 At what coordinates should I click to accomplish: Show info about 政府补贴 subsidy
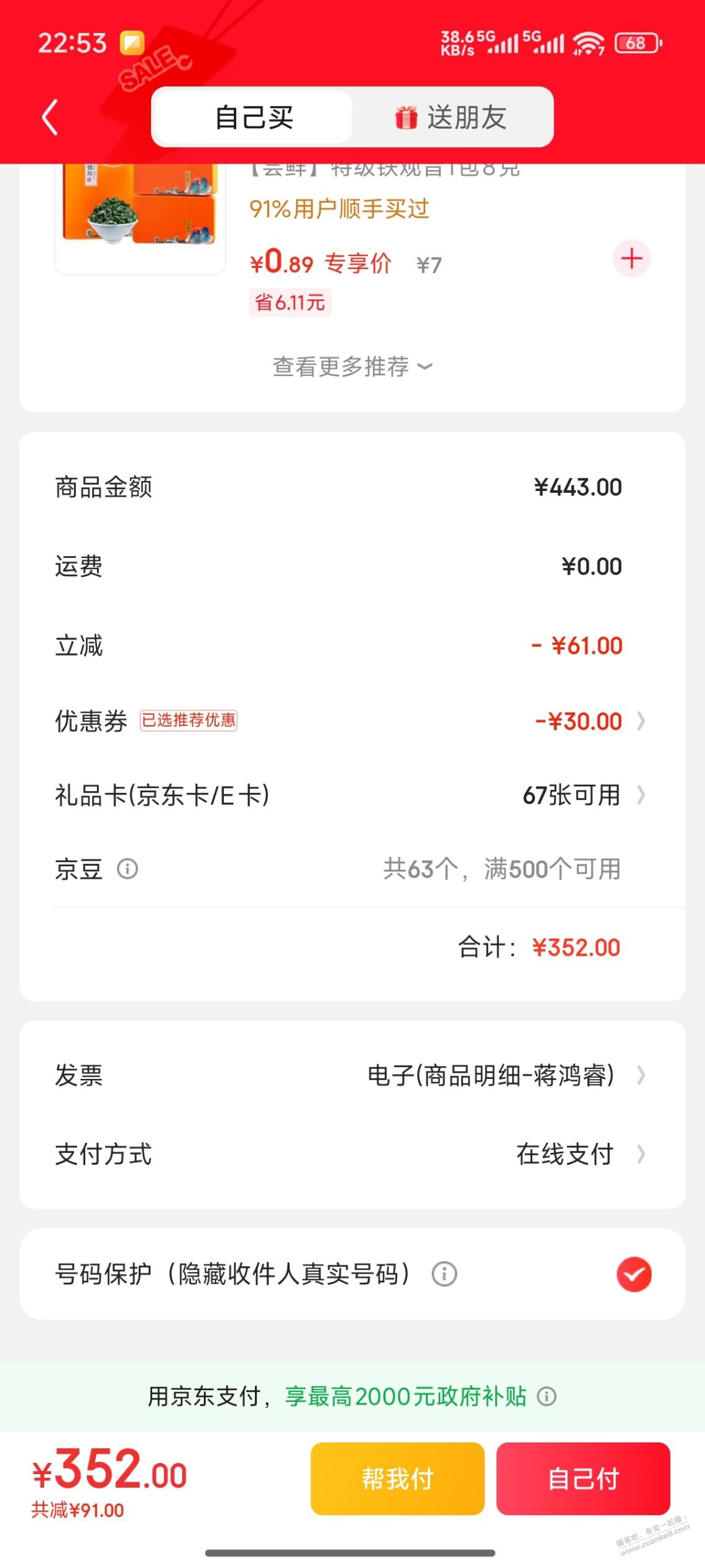546,1396
